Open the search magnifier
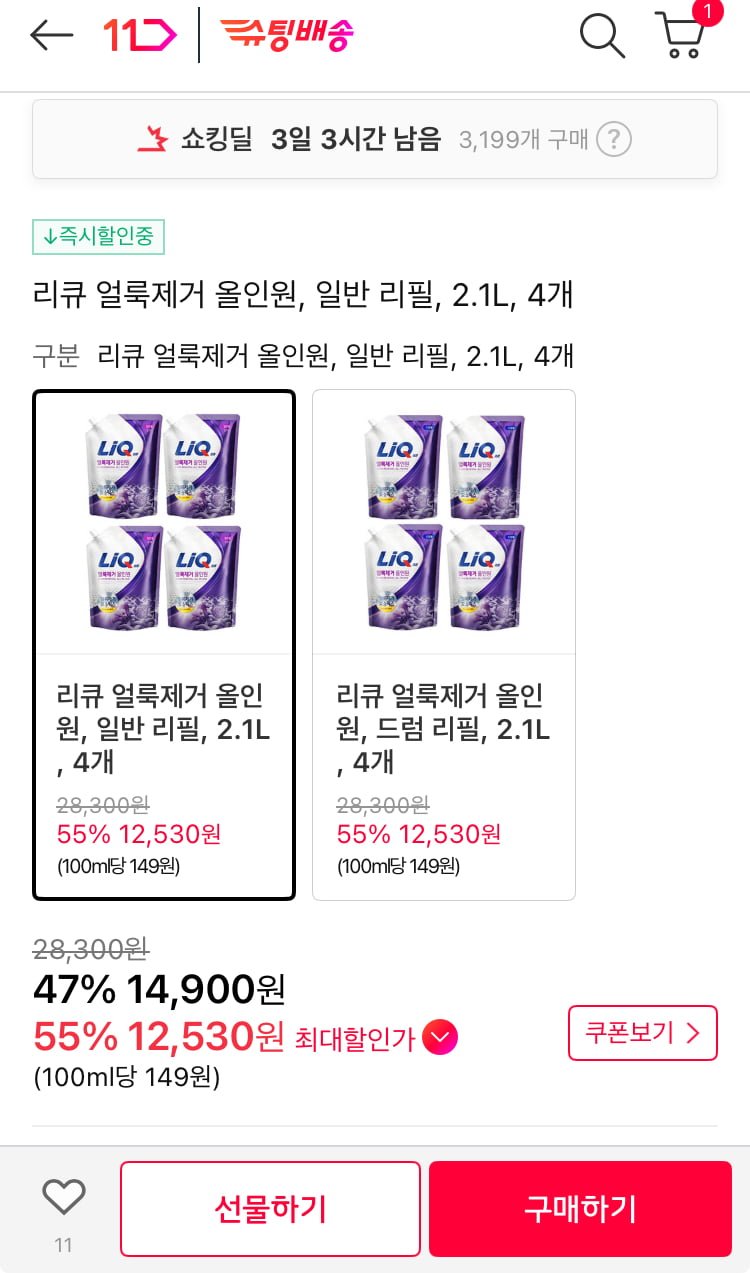 click(x=602, y=36)
